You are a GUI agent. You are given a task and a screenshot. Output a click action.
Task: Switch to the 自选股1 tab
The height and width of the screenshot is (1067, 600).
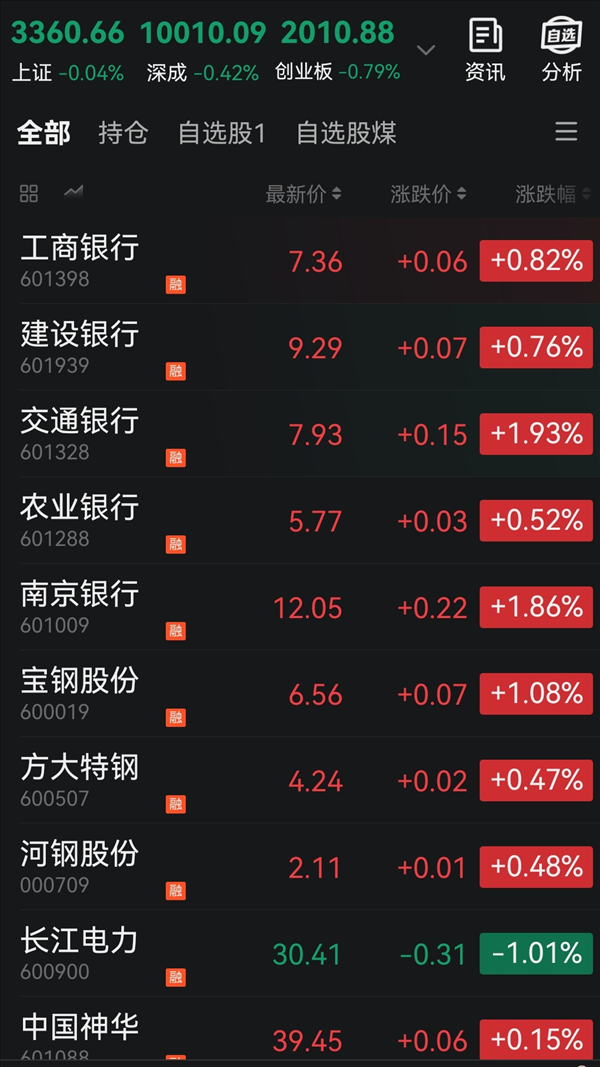click(x=222, y=133)
